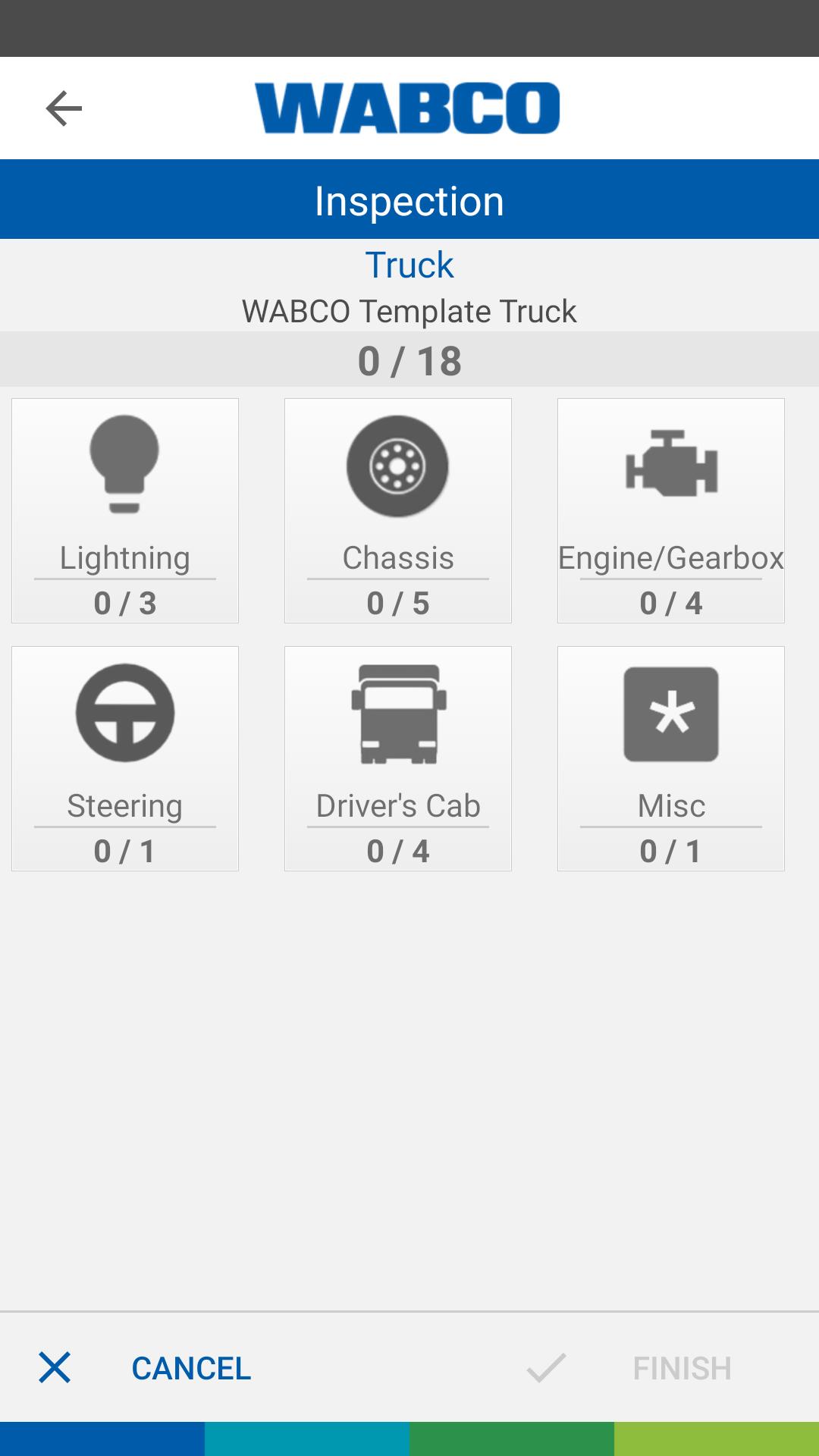Select the Chassis inspection tile
Viewport: 819px width, 1456px height.
click(x=398, y=510)
